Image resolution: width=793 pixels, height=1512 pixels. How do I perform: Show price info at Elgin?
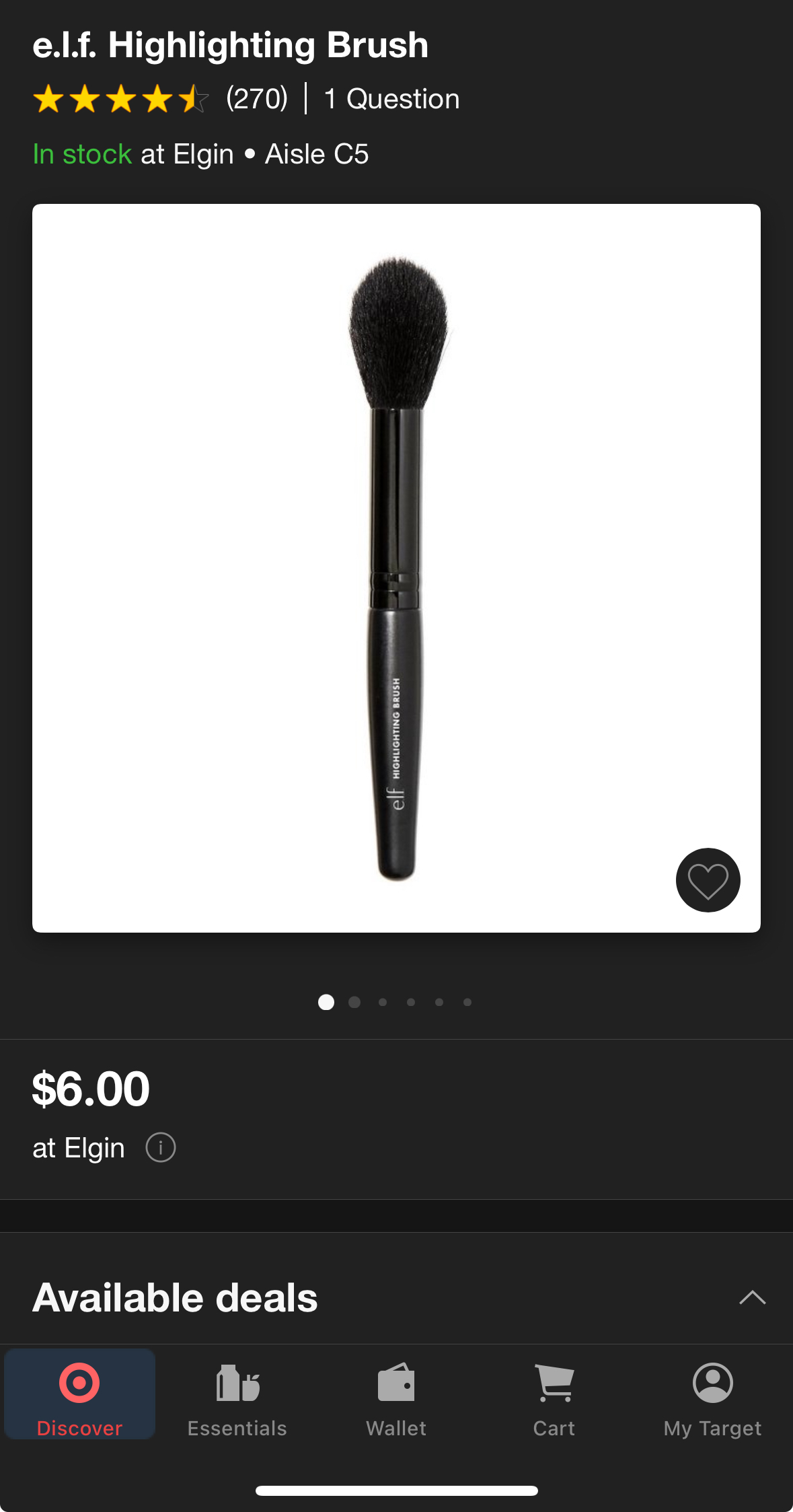coord(161,1147)
